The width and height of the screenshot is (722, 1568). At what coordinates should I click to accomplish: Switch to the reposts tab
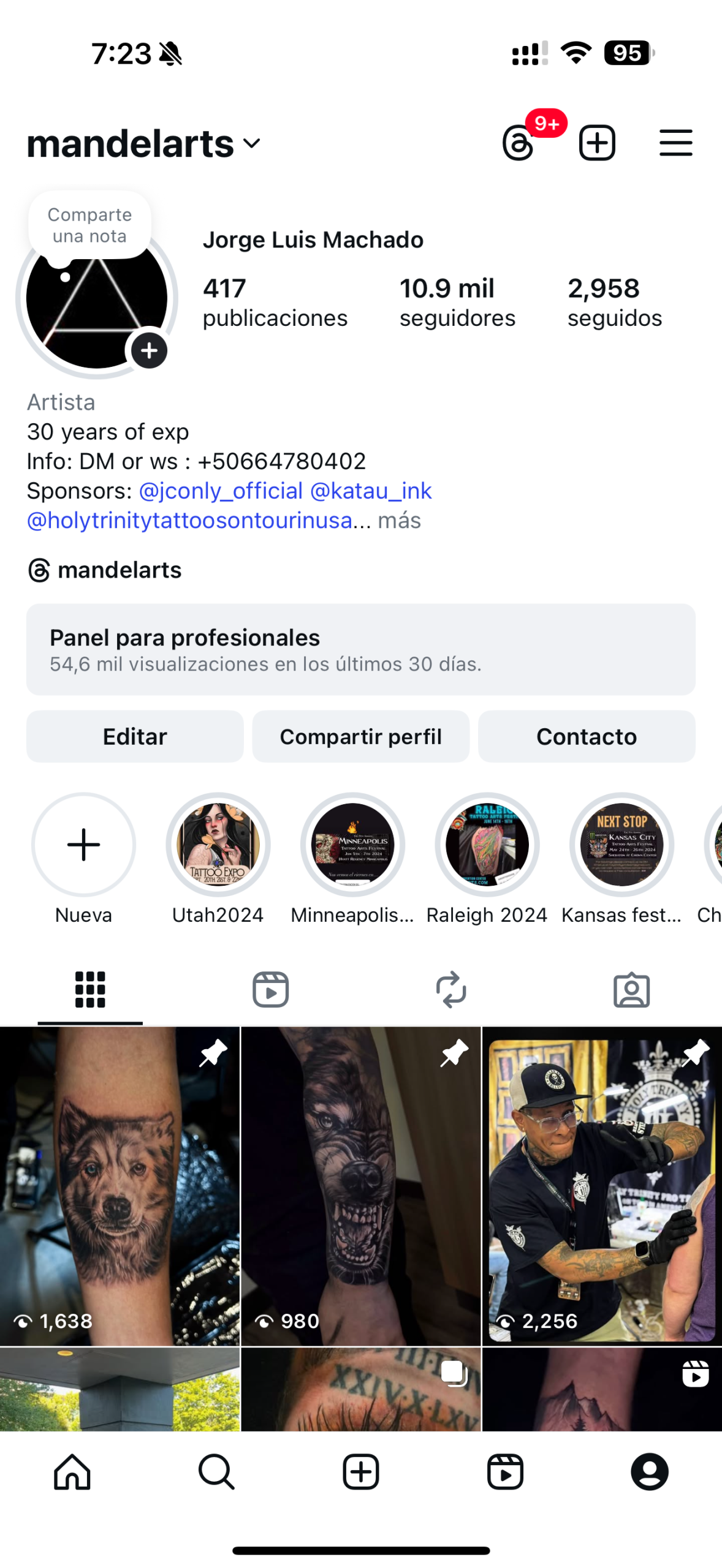pos(451,989)
